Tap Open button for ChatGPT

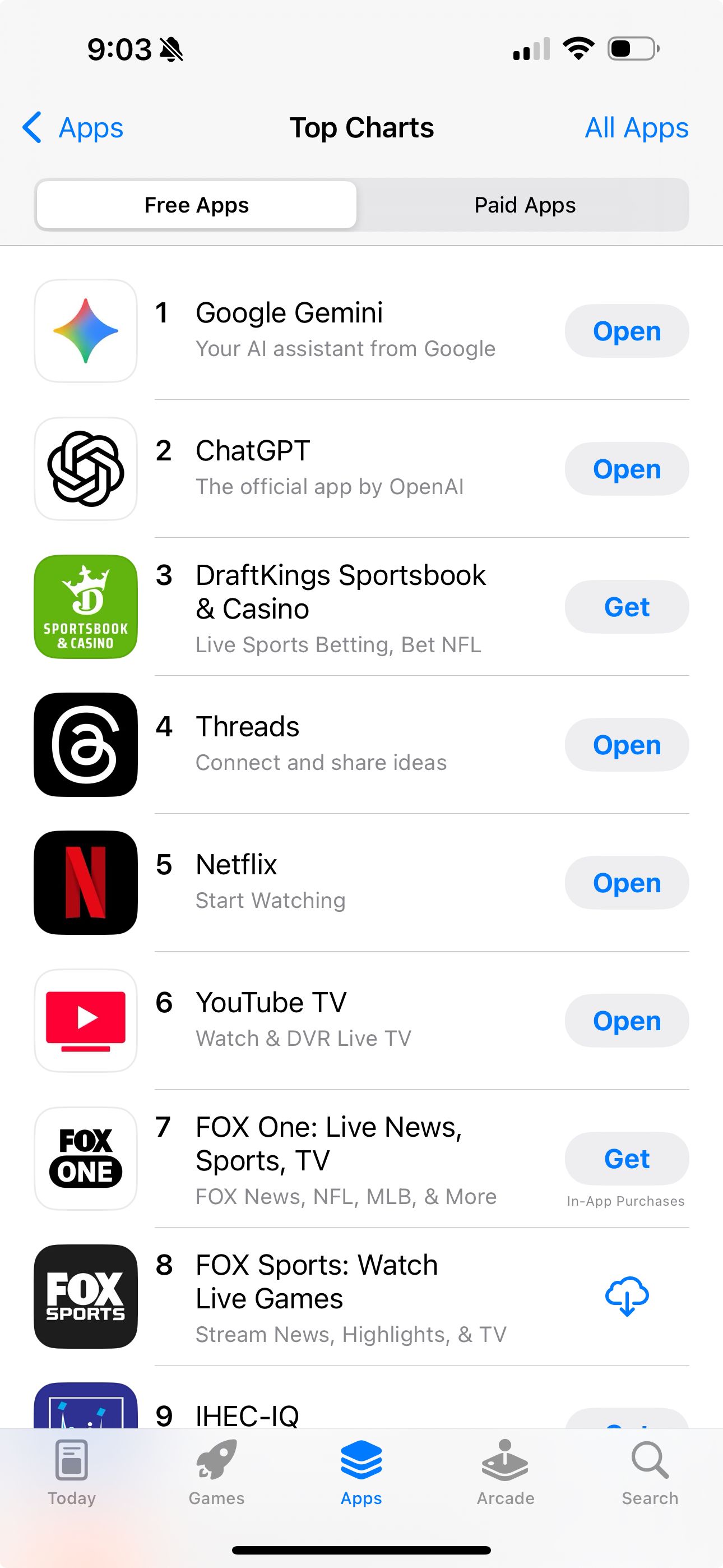click(626, 469)
